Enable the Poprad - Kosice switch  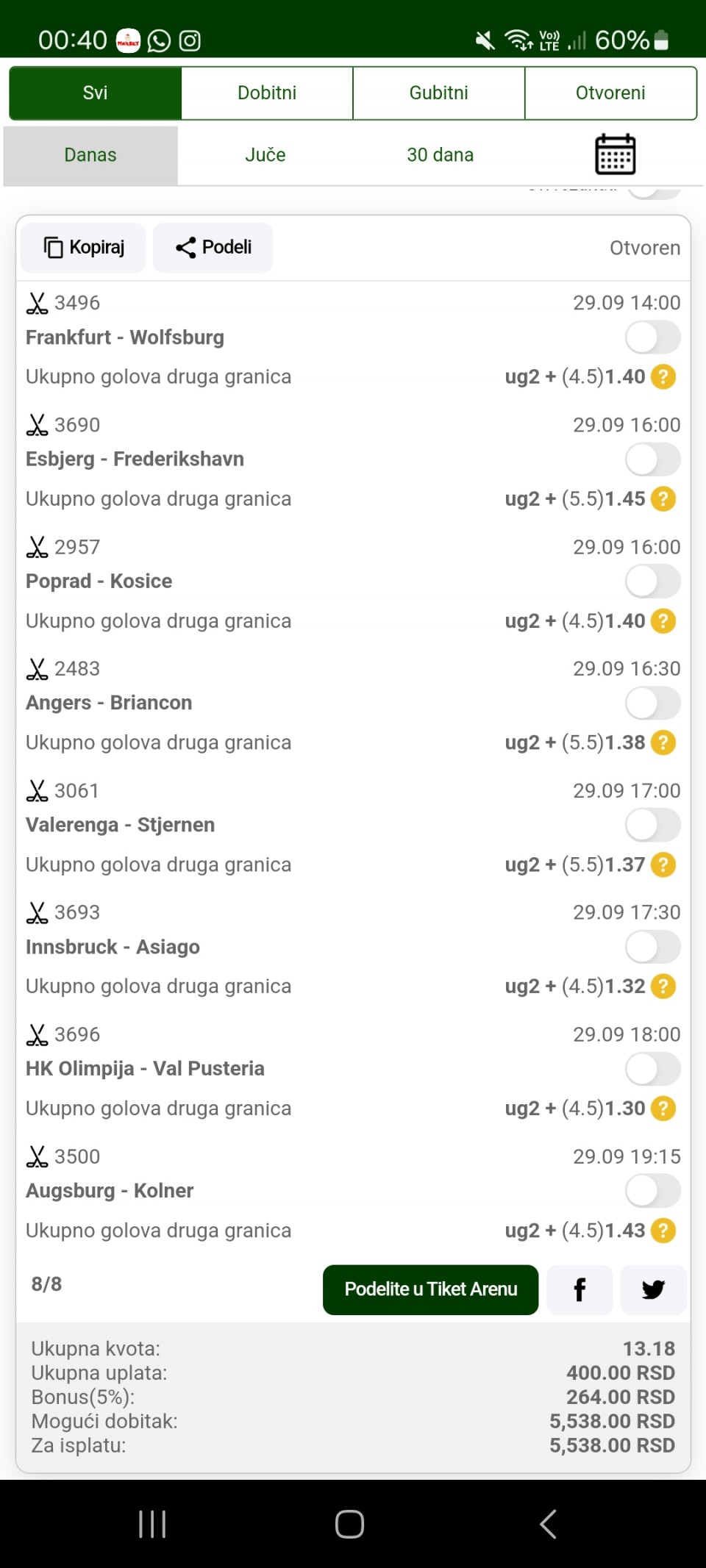[x=652, y=581]
